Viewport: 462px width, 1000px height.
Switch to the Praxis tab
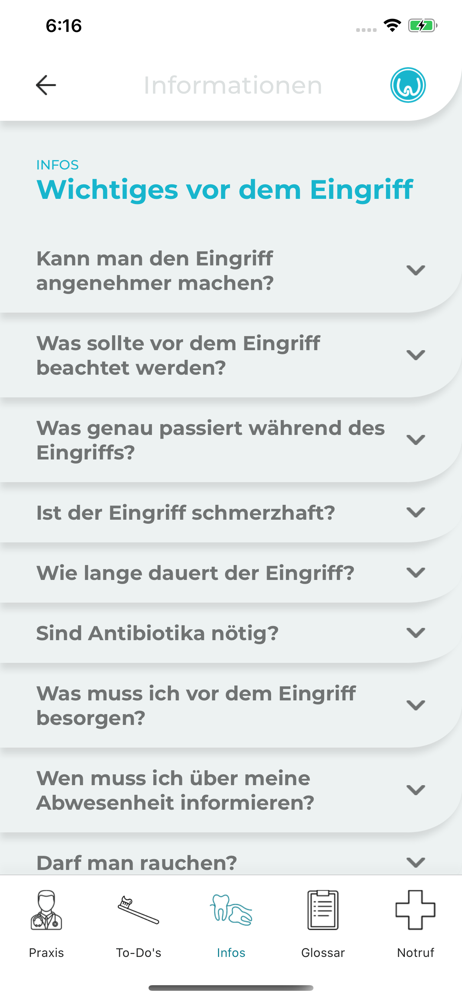coord(47,923)
